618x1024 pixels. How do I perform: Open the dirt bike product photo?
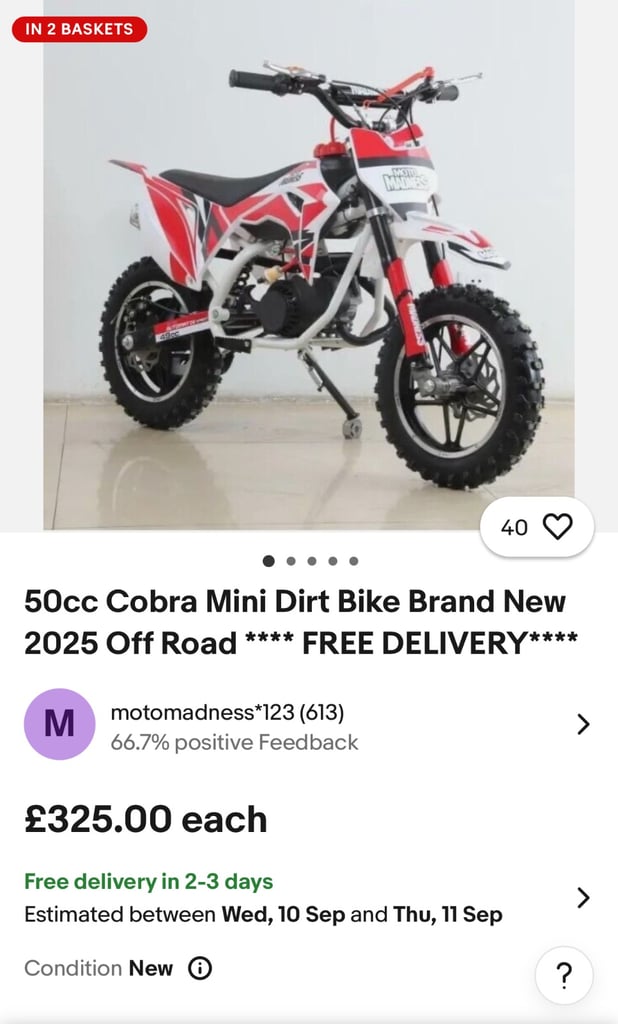tap(308, 270)
